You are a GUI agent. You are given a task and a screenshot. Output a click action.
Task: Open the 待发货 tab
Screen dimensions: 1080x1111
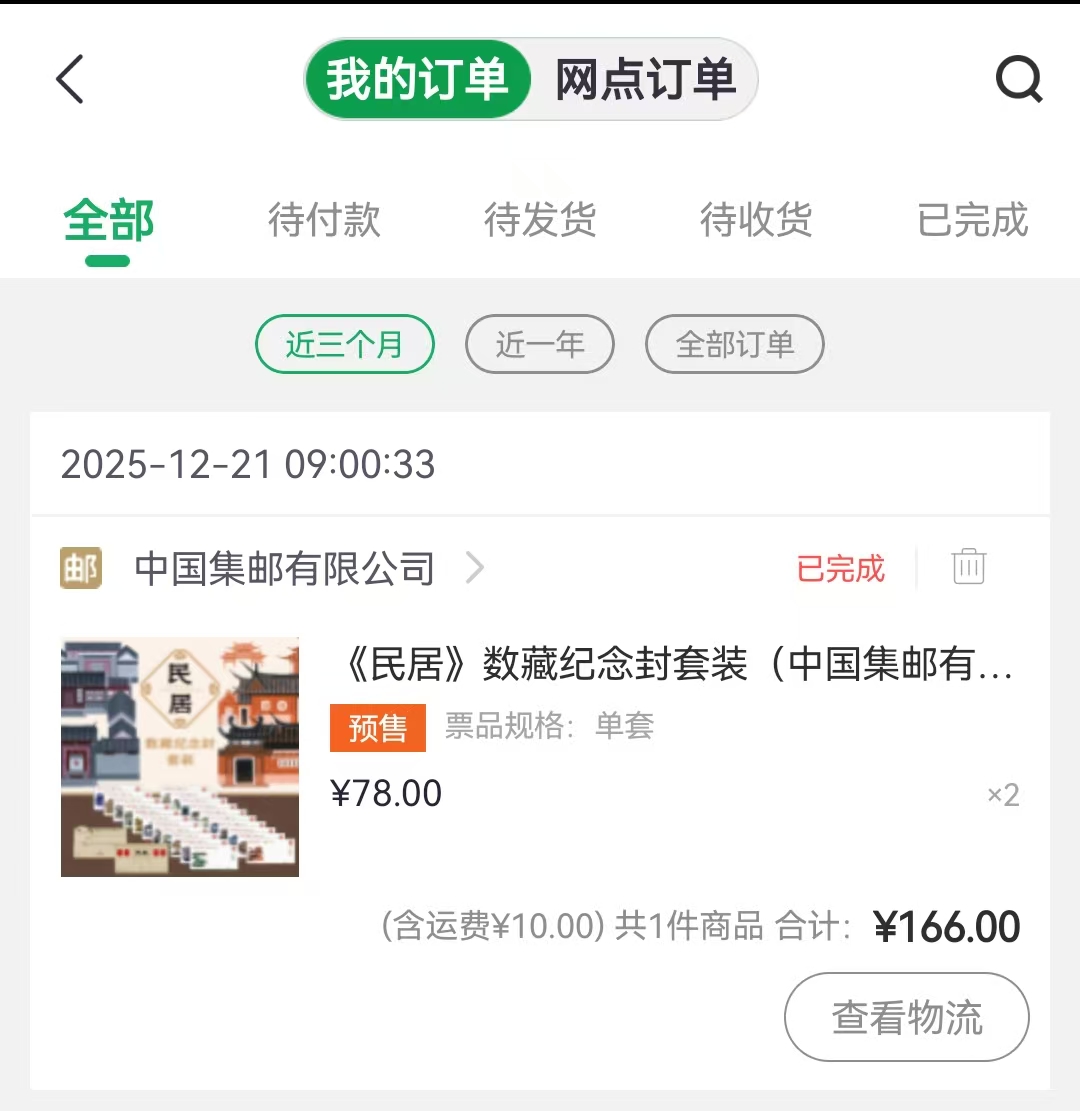(540, 221)
